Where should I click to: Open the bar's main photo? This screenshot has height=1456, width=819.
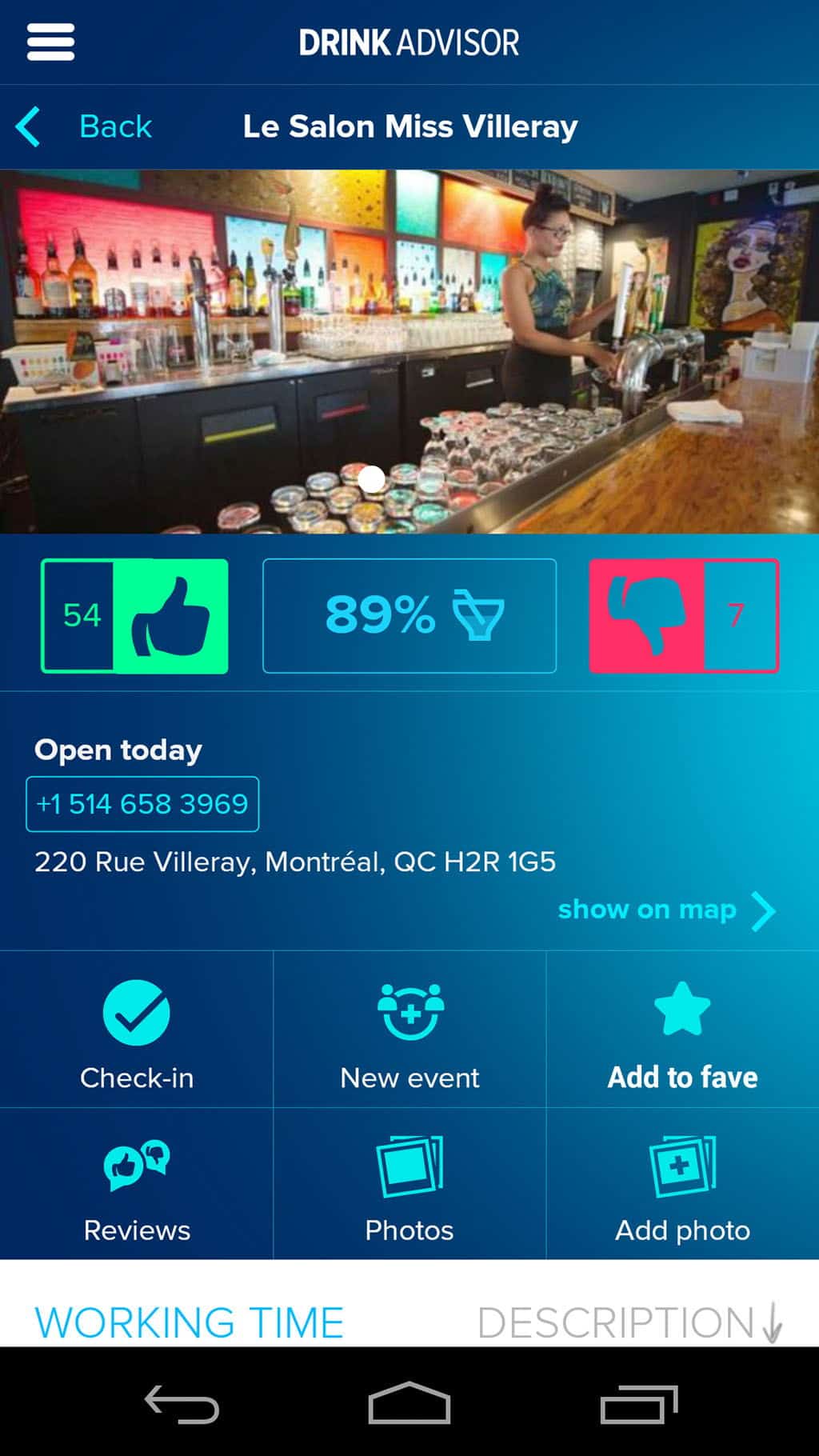coord(409,351)
